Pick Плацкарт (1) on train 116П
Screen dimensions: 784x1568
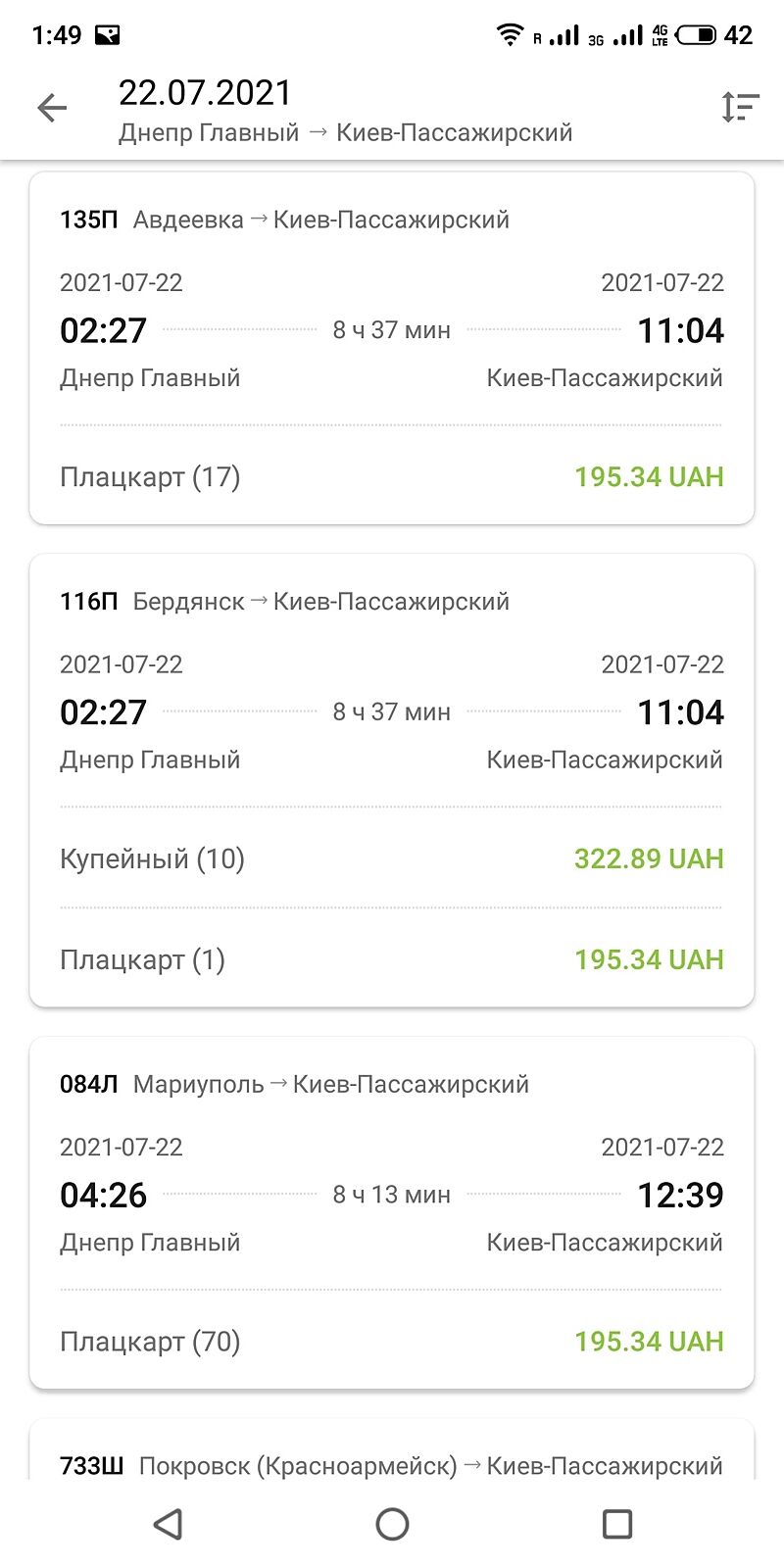[x=391, y=959]
